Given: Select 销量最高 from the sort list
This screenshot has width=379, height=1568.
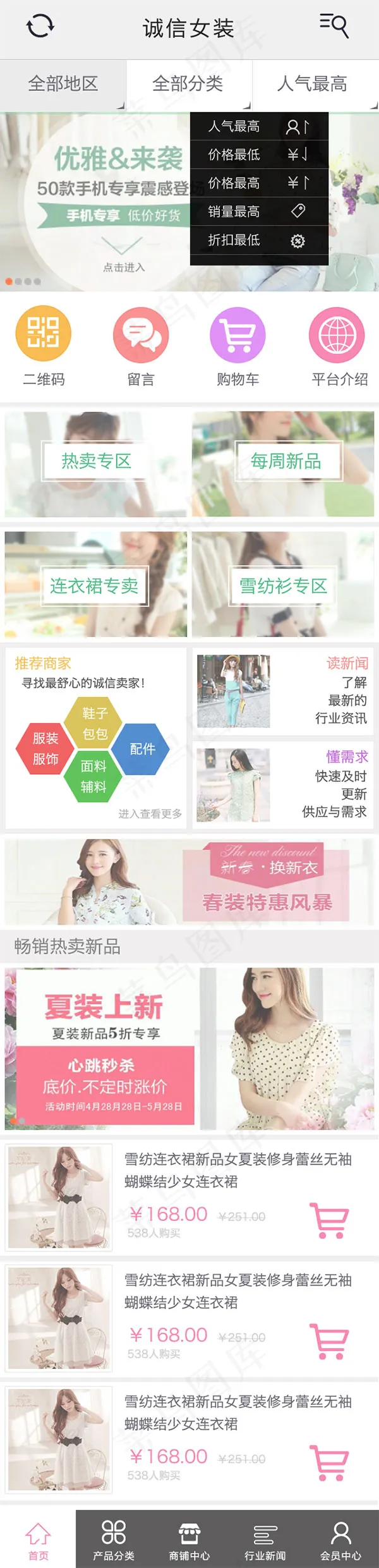Looking at the screenshot, I should click(259, 211).
